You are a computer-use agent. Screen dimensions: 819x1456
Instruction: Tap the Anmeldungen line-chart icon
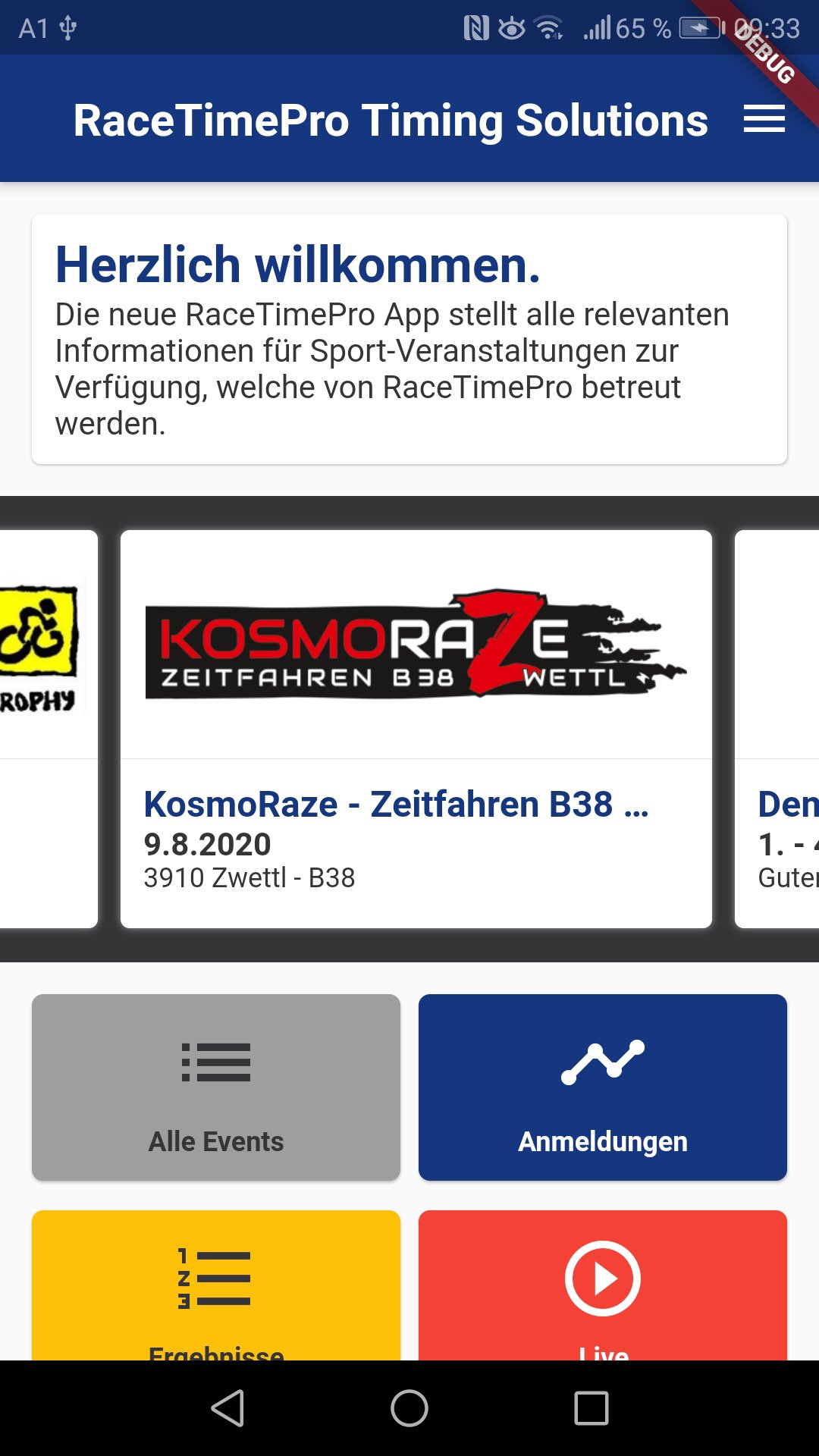coord(603,1062)
